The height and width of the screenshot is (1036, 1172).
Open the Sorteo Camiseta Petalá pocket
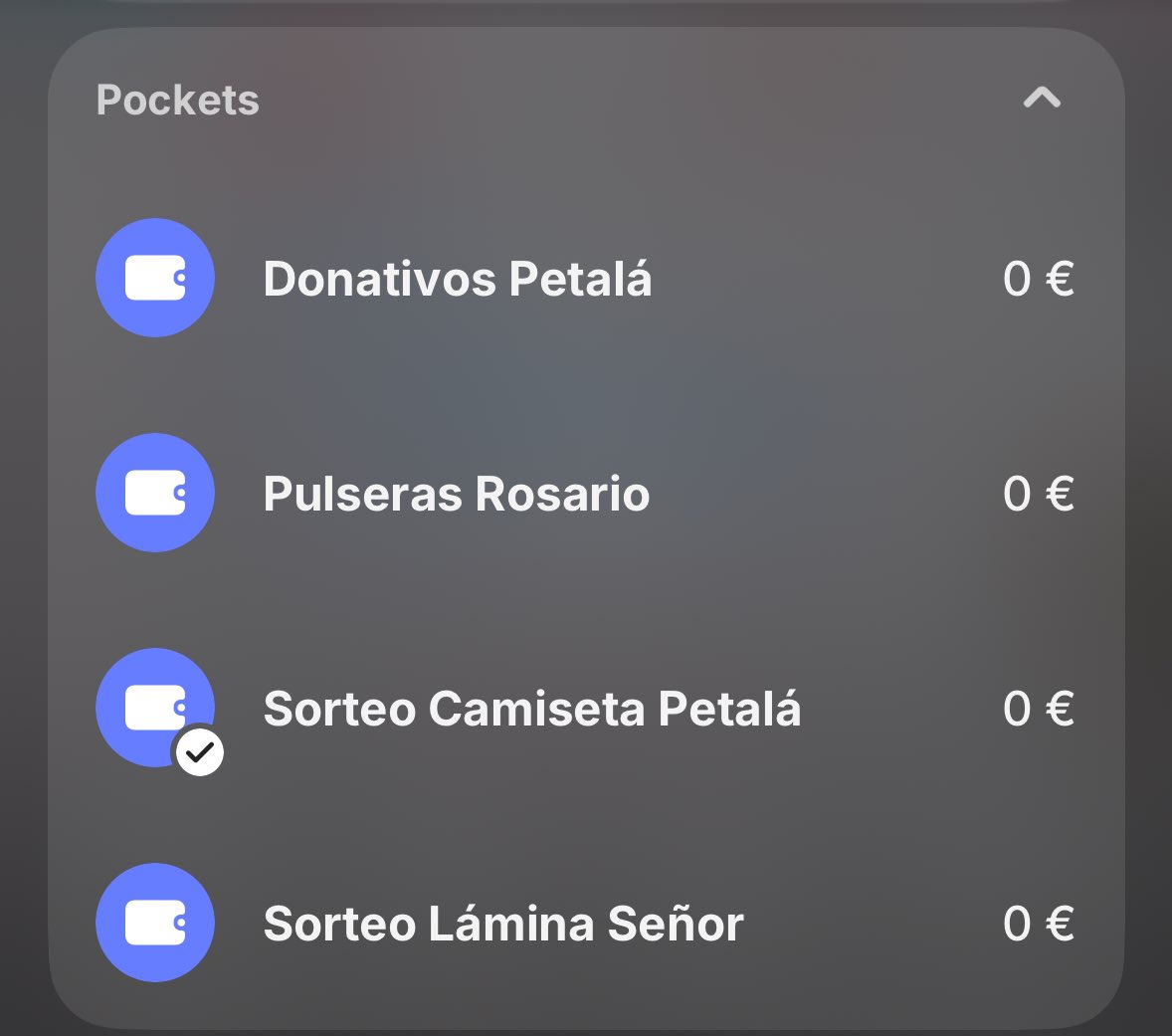coord(531,709)
